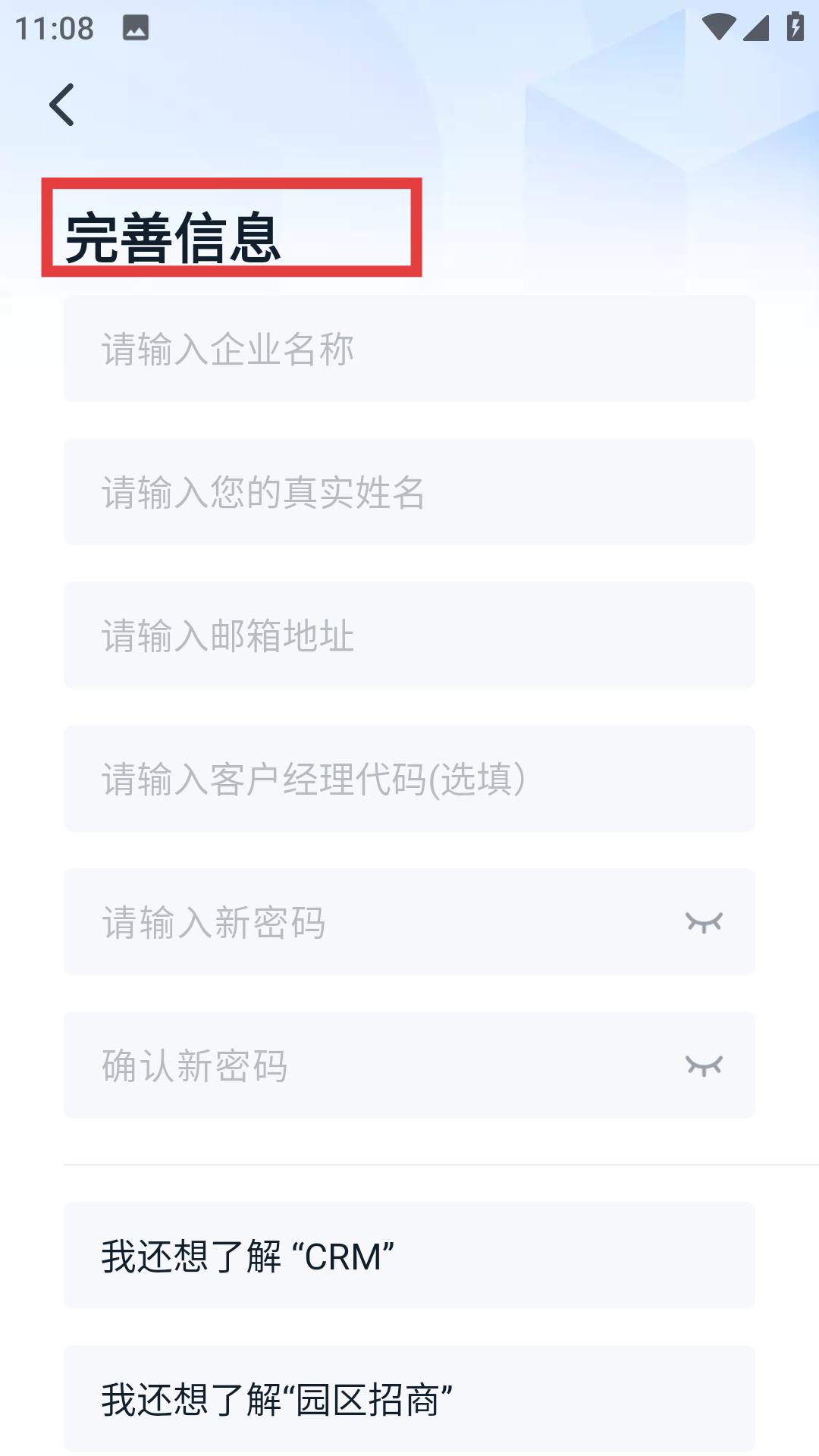Focus the 请输入新密码 field
Image resolution: width=819 pixels, height=1456 pixels.
(341, 921)
